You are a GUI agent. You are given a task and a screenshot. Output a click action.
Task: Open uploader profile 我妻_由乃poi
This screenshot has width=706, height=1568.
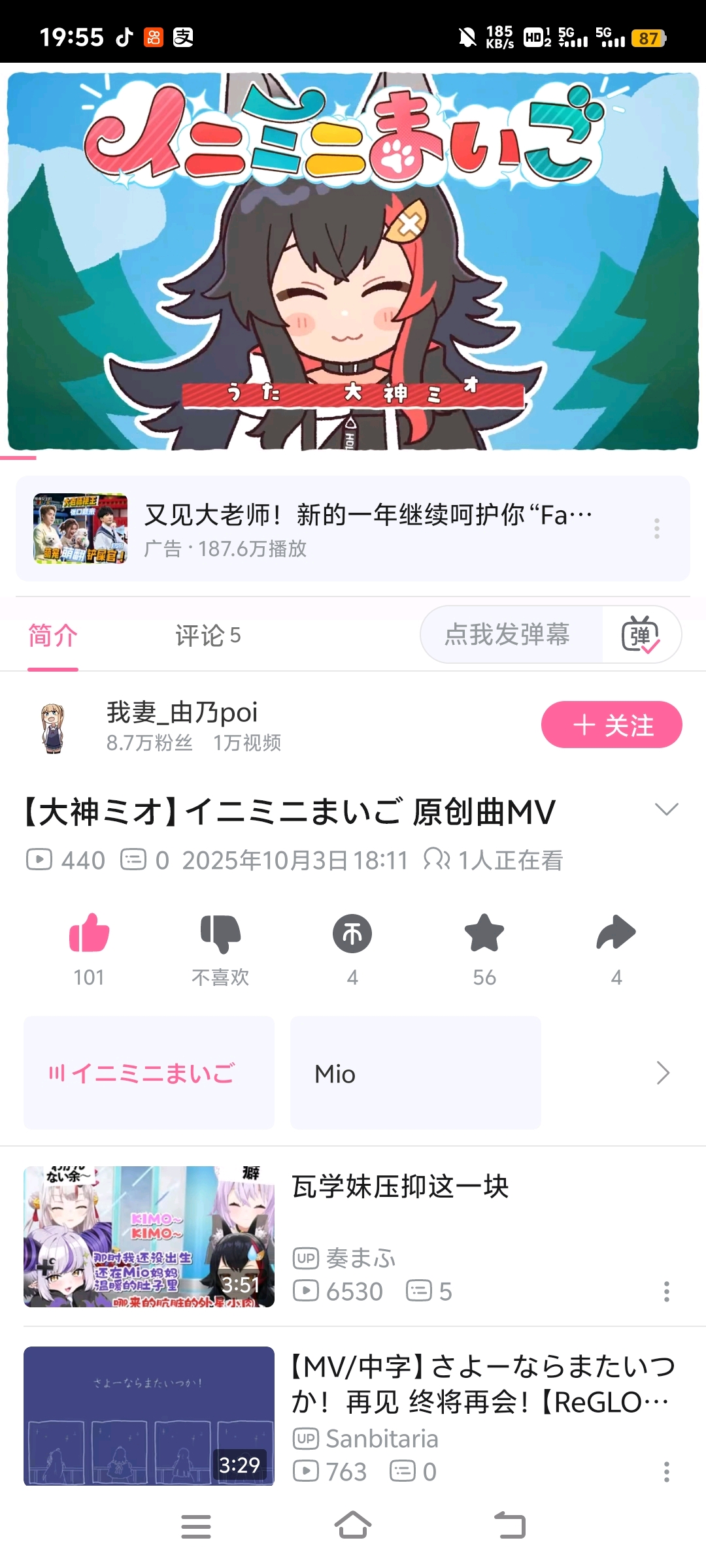click(x=182, y=712)
